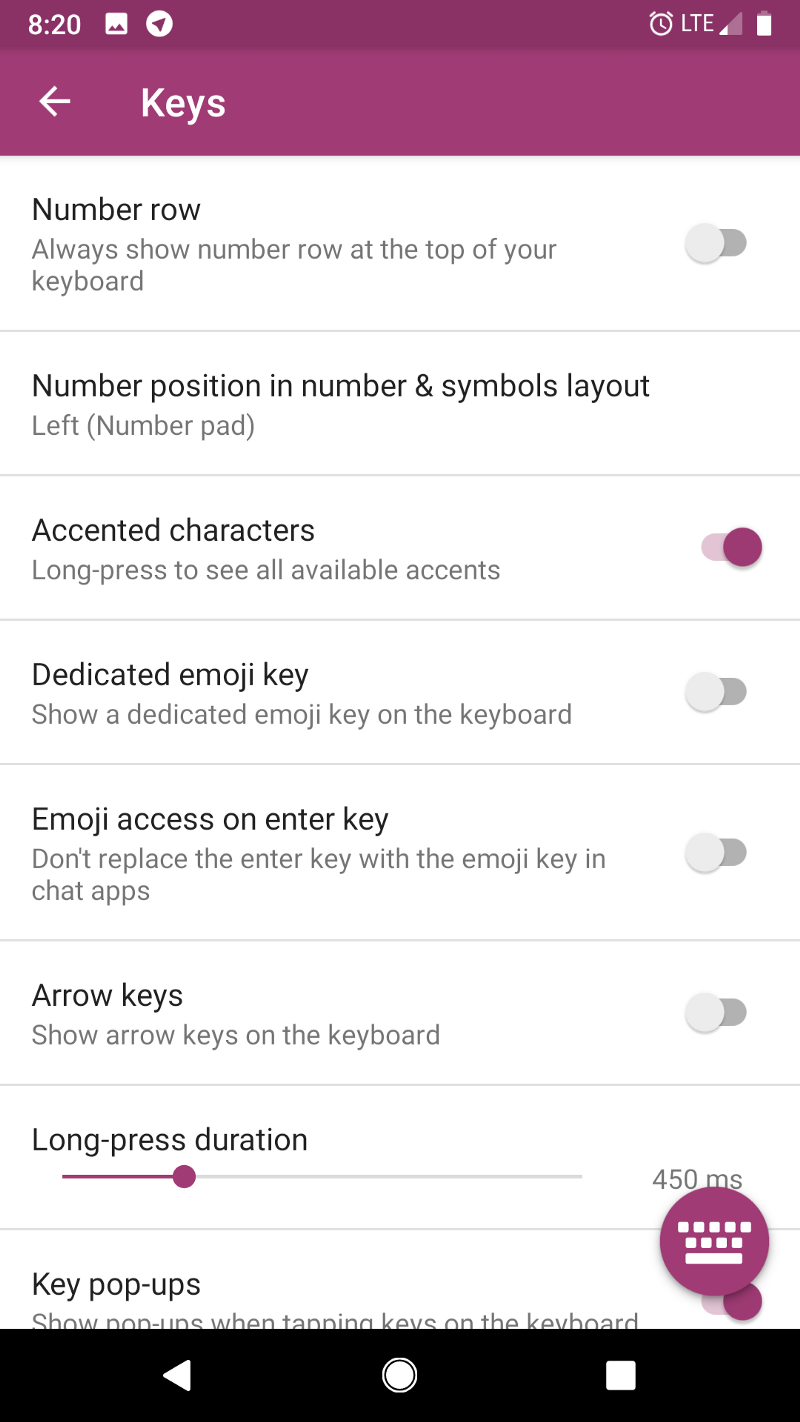Go back from Keys settings

tap(55, 102)
